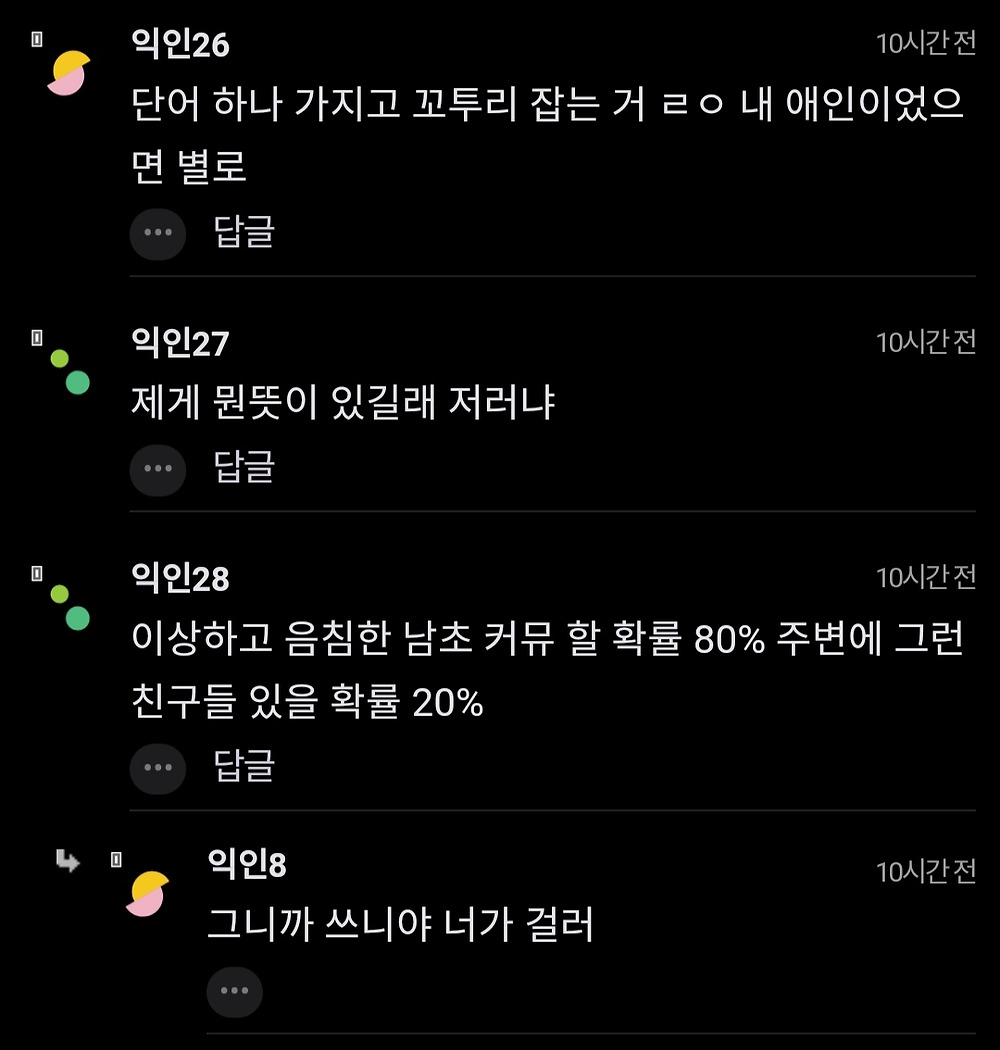Reply to 익인26's comment
The image size is (1000, 1050).
(x=244, y=232)
